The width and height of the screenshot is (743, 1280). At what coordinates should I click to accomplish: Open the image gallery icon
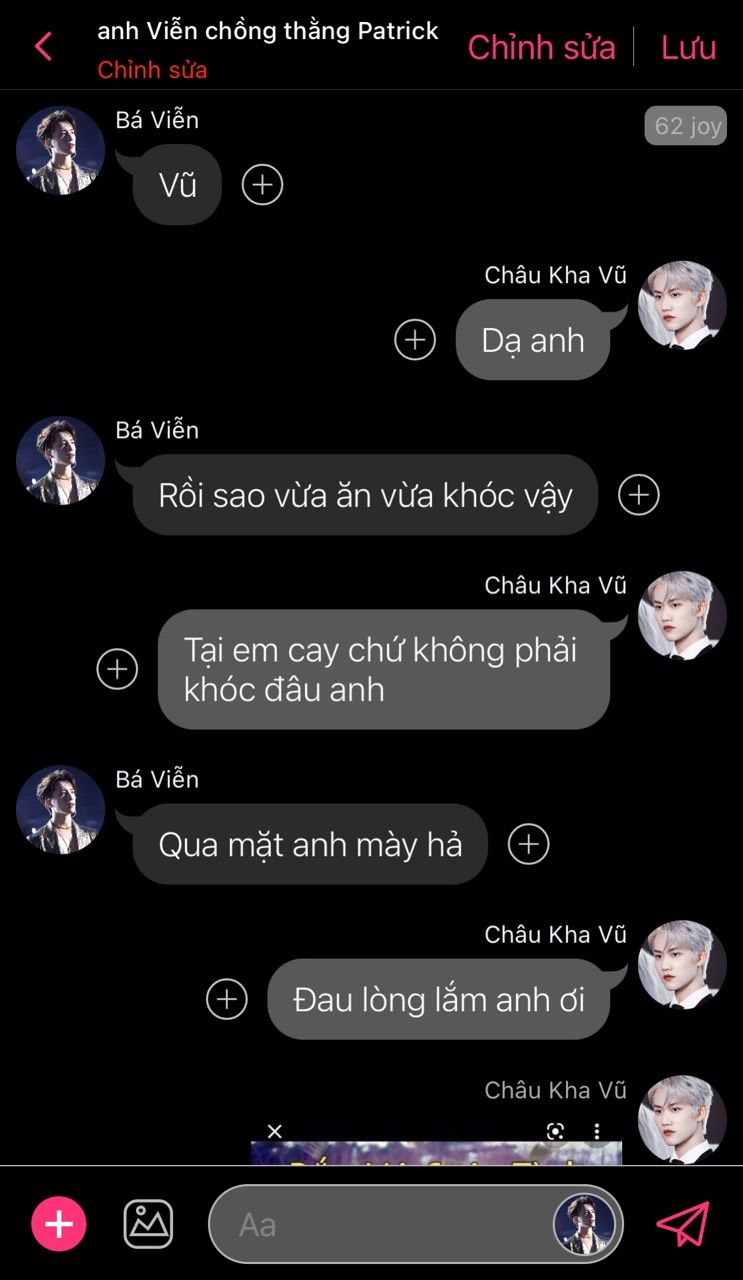pos(148,1224)
